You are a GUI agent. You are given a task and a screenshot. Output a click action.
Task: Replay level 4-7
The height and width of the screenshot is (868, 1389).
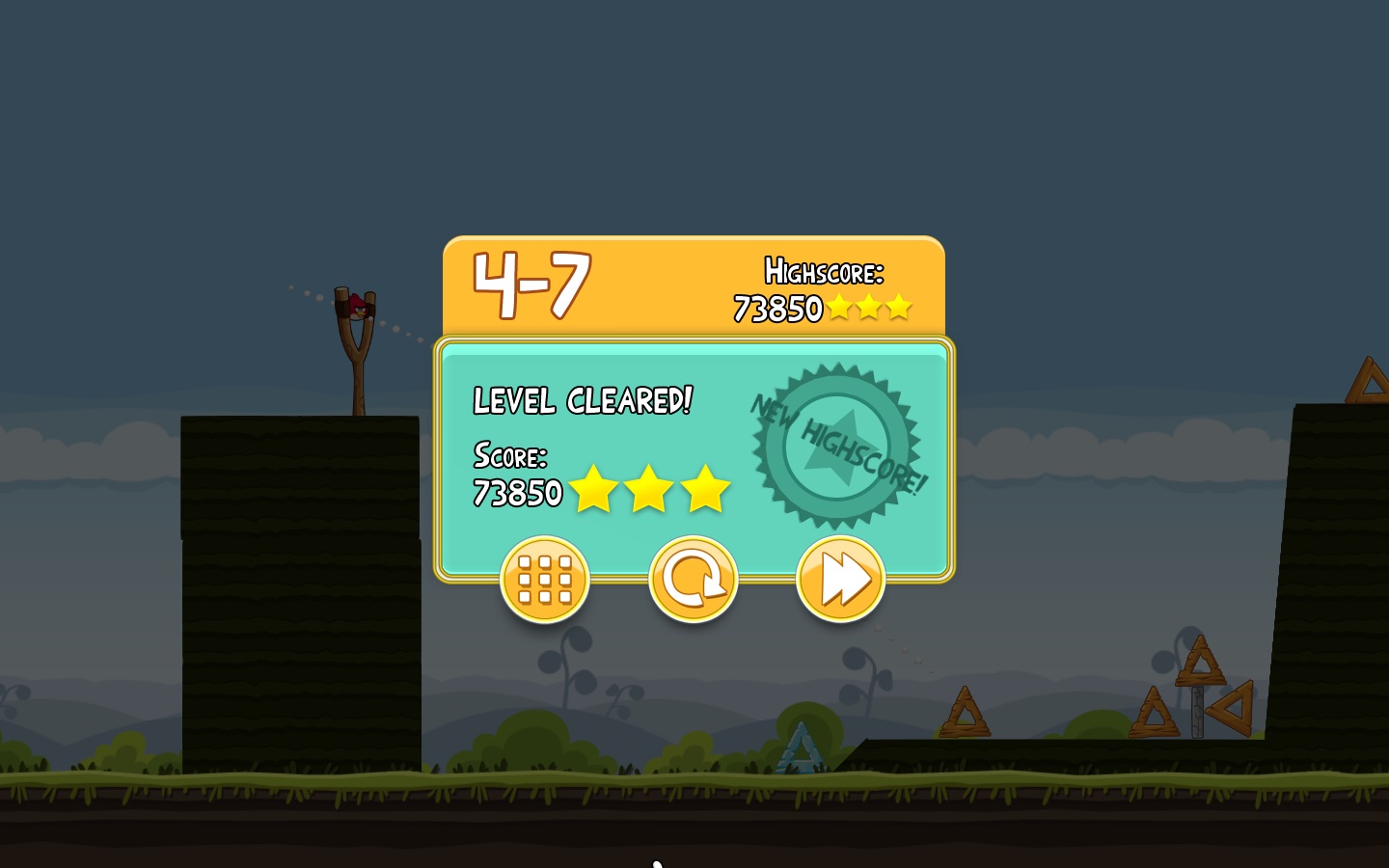(x=693, y=580)
